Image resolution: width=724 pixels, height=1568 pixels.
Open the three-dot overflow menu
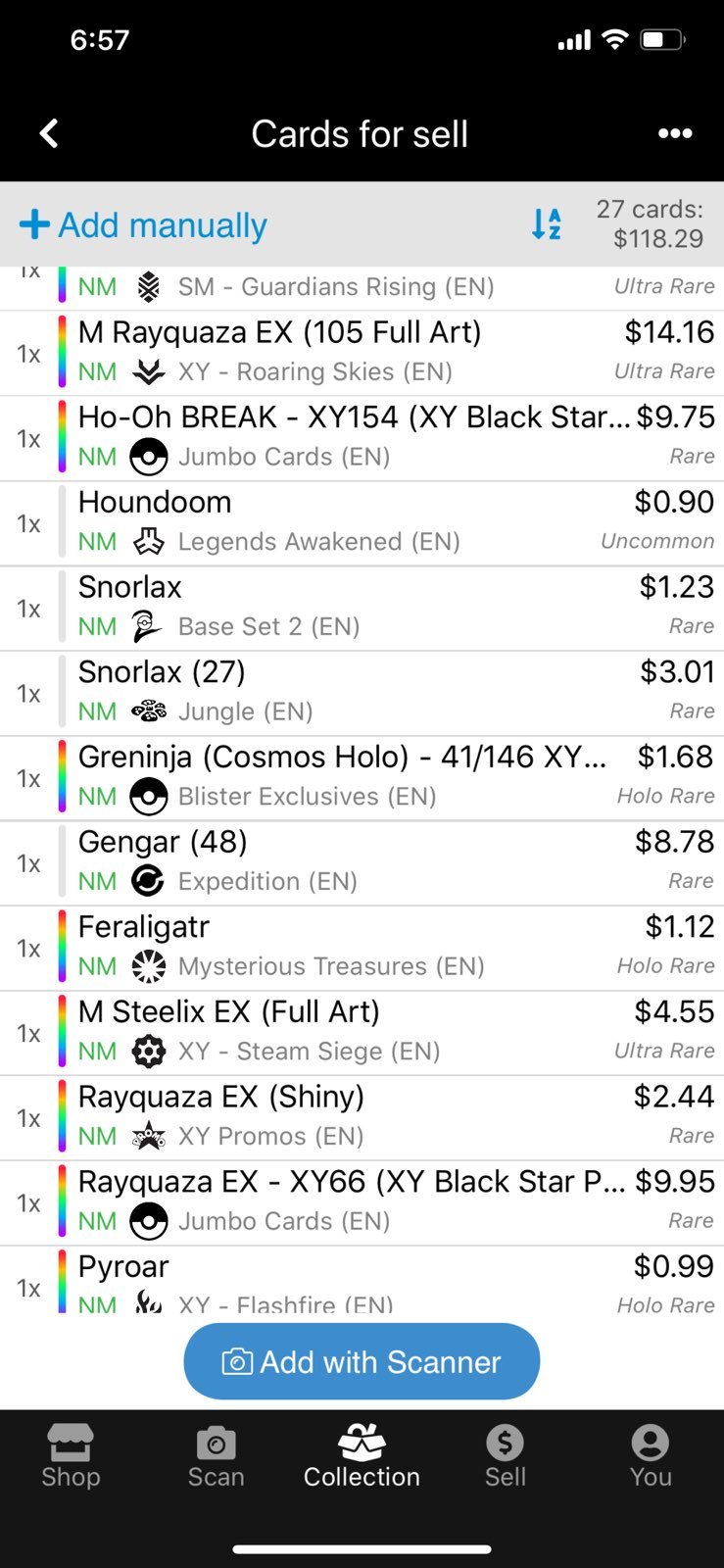pos(675,133)
